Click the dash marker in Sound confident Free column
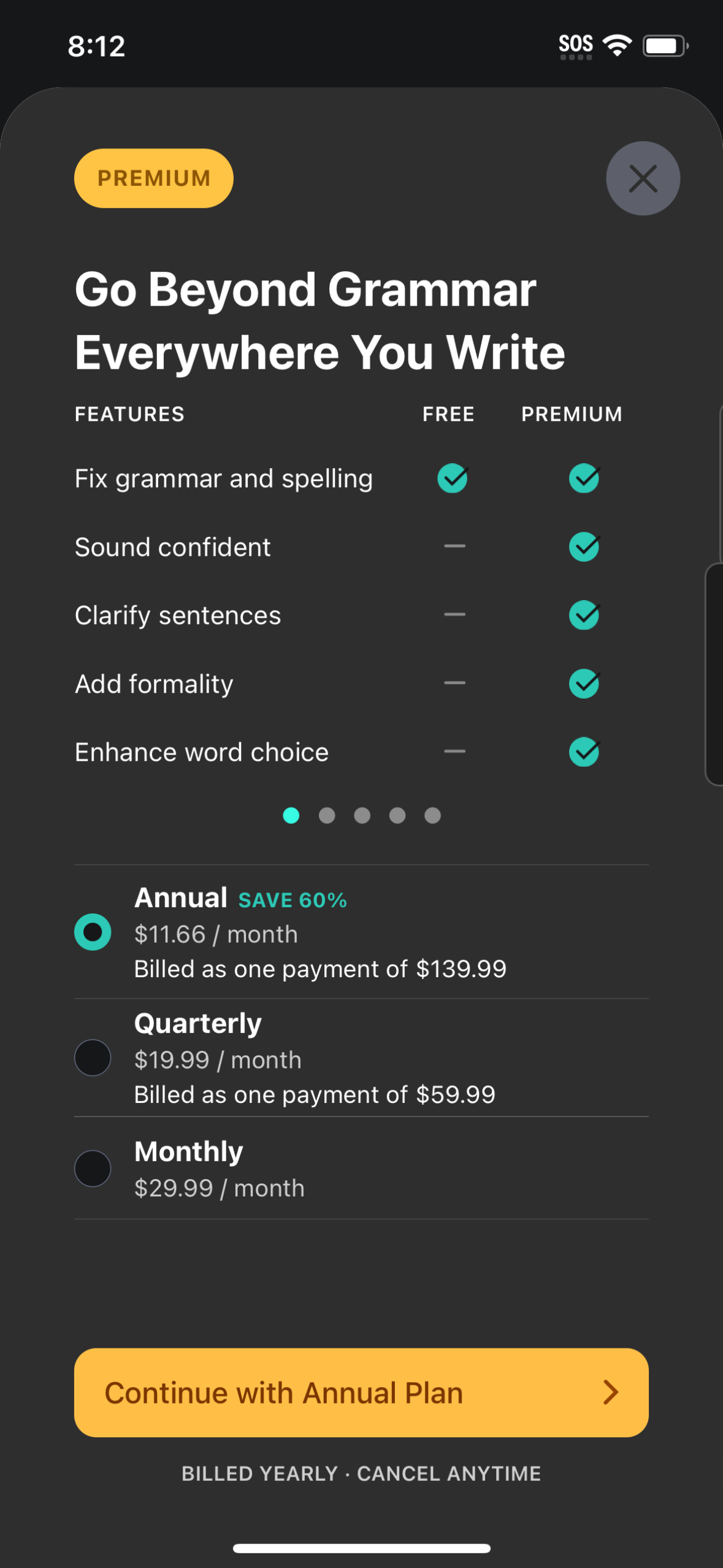 point(454,546)
